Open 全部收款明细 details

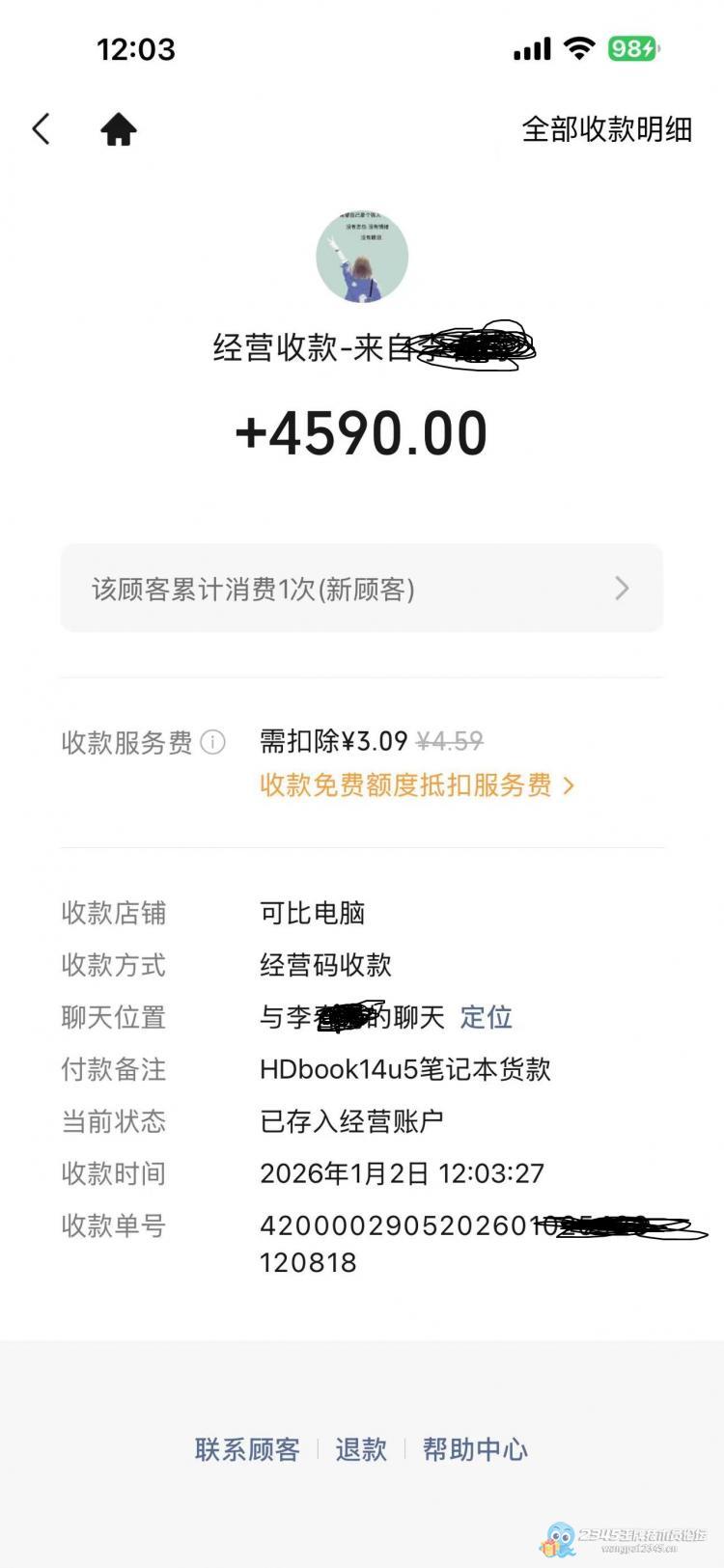pos(606,128)
